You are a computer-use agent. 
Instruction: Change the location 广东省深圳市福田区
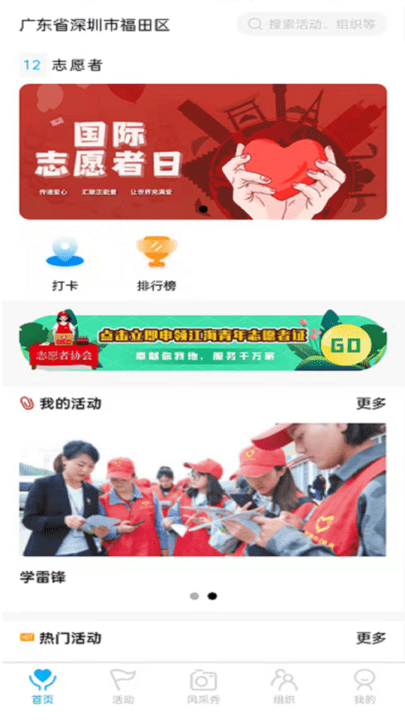[x=95, y=25]
